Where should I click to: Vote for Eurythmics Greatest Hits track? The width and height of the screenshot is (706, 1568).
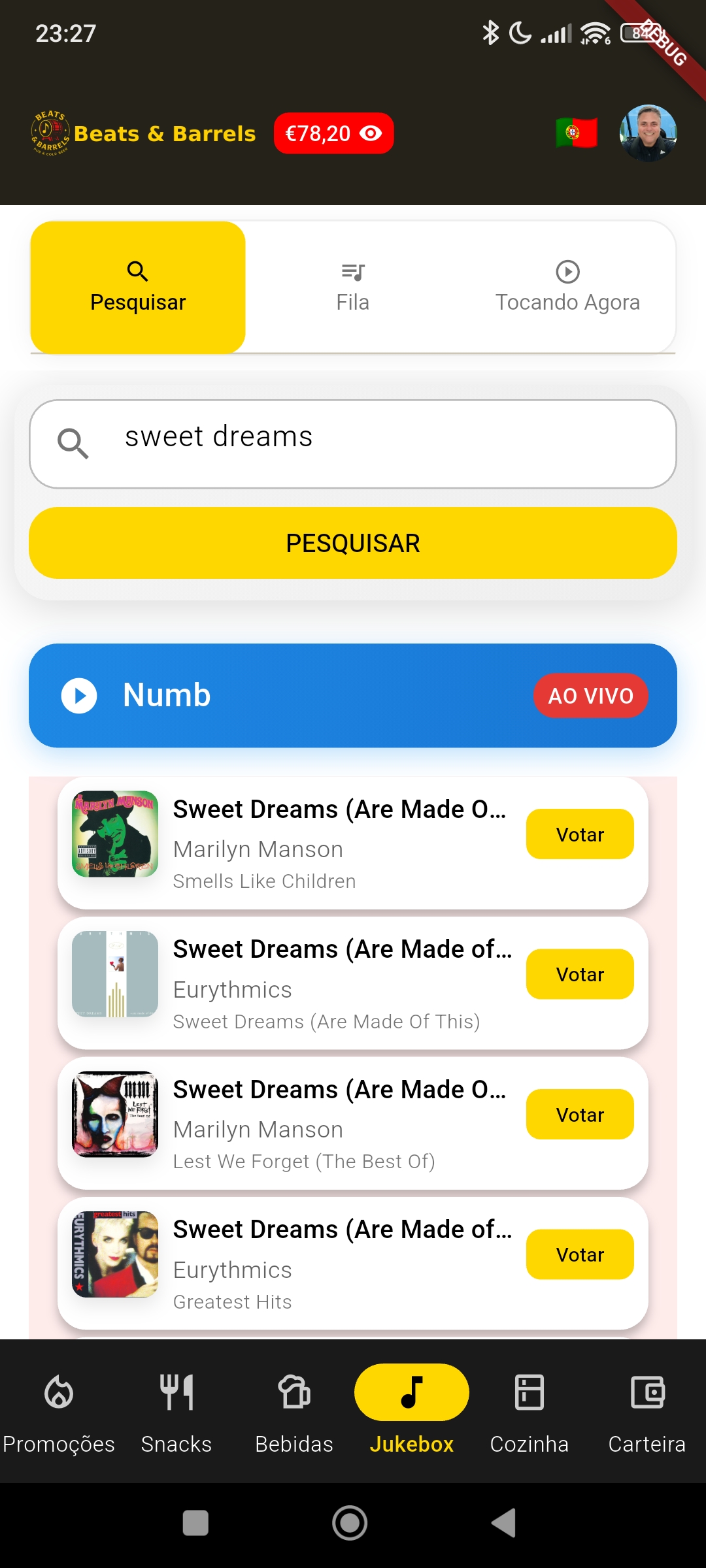pos(579,1254)
